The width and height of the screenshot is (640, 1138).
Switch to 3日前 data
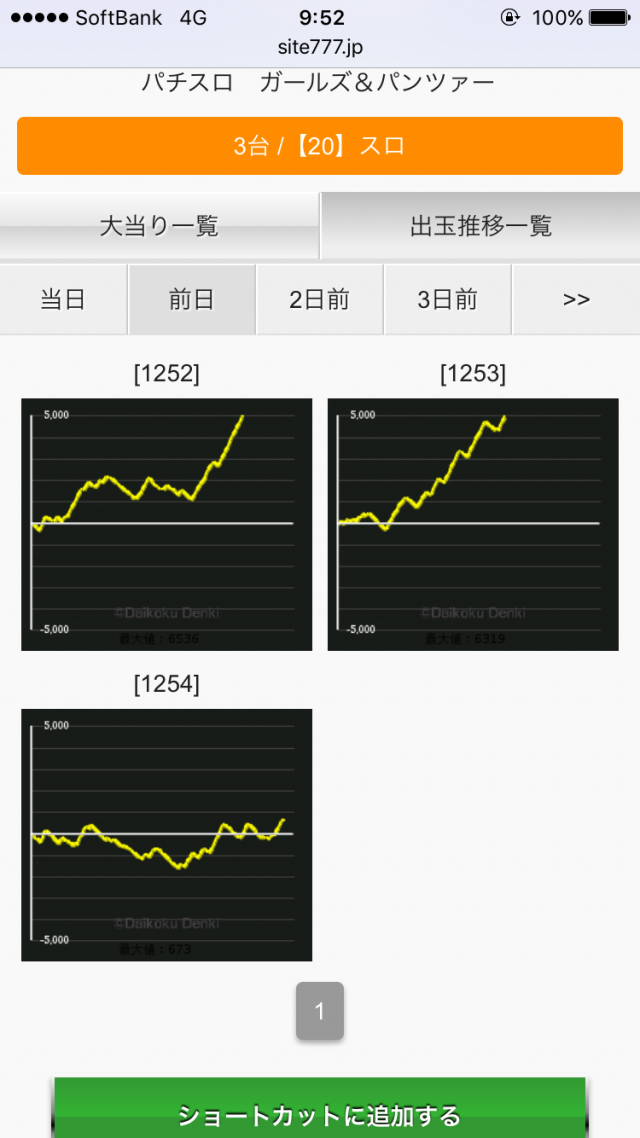click(447, 299)
